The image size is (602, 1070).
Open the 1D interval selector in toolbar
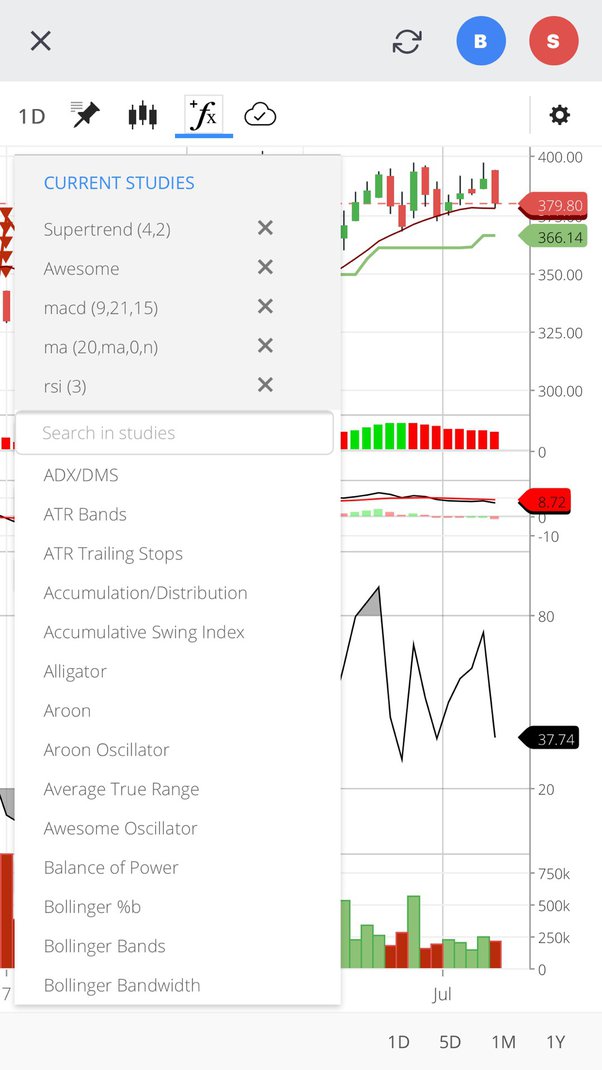point(31,116)
